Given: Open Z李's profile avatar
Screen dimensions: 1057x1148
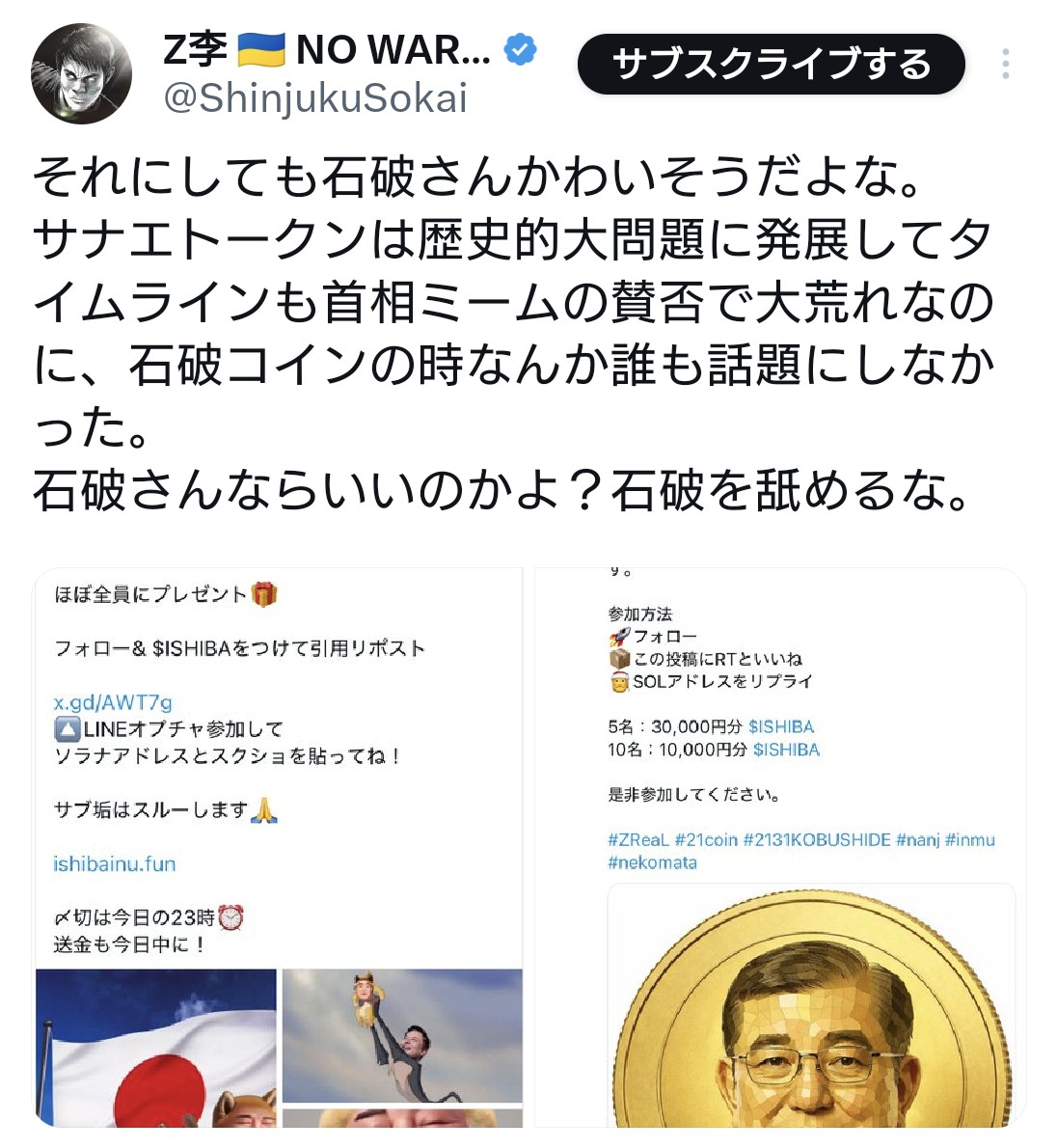Looking at the screenshot, I should click(81, 74).
